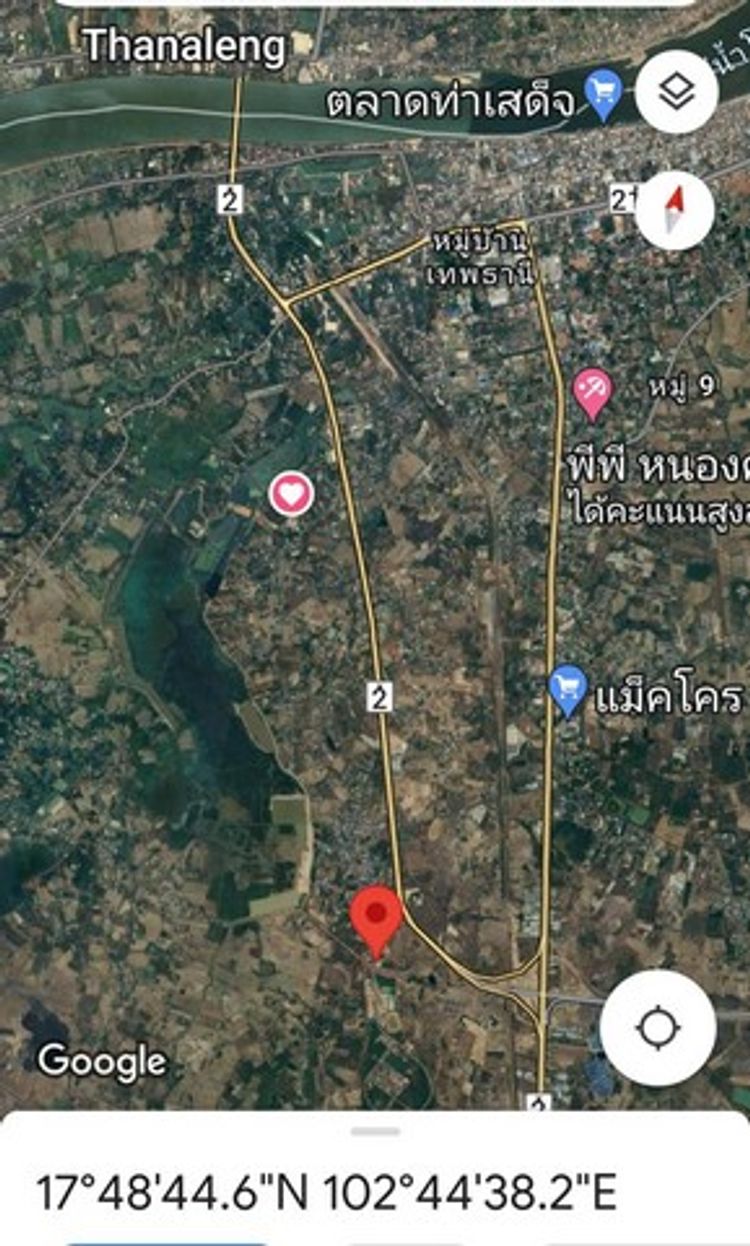Open the saved heart place marker
The height and width of the screenshot is (1246, 750).
click(291, 494)
